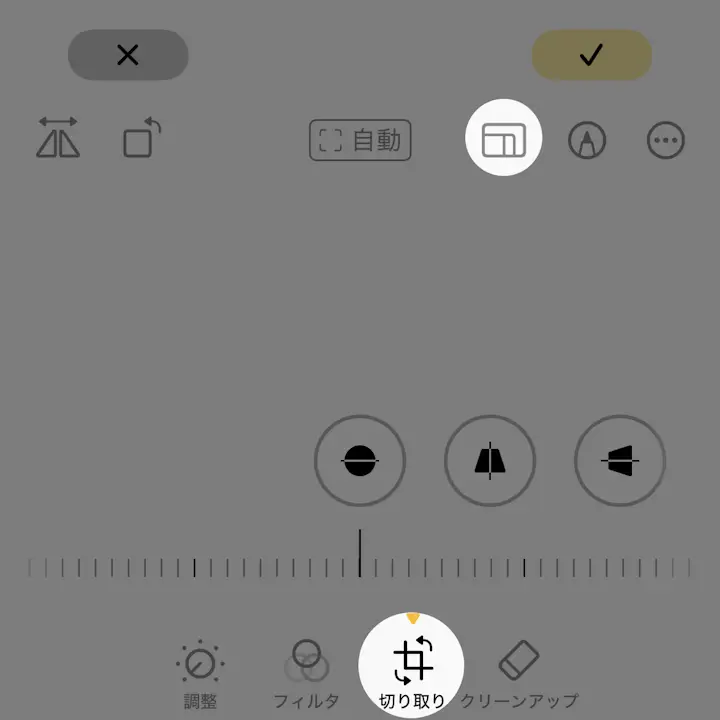Cancel editing with the X button
Screen dimensions: 720x720
[128, 55]
